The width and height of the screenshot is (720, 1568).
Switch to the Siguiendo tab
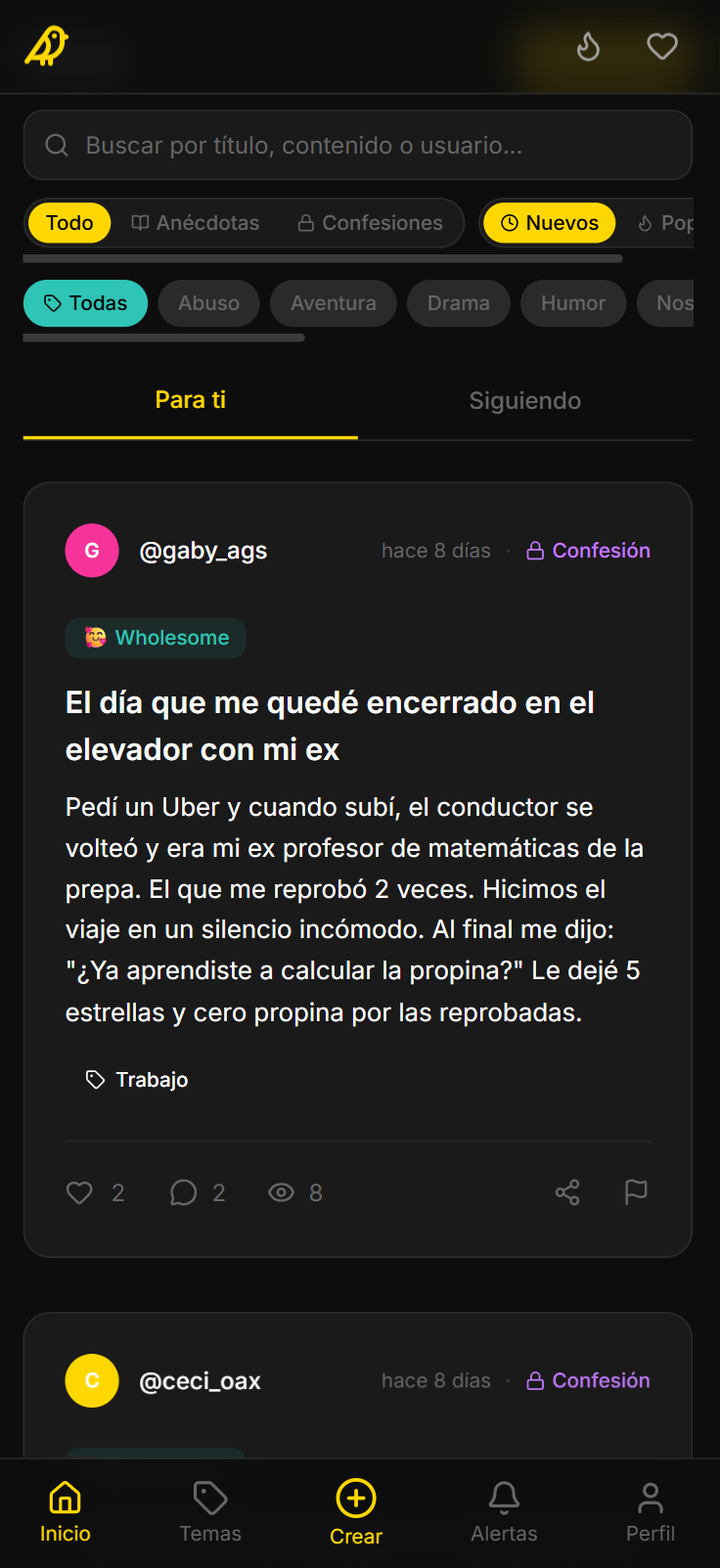pyautogui.click(x=524, y=399)
